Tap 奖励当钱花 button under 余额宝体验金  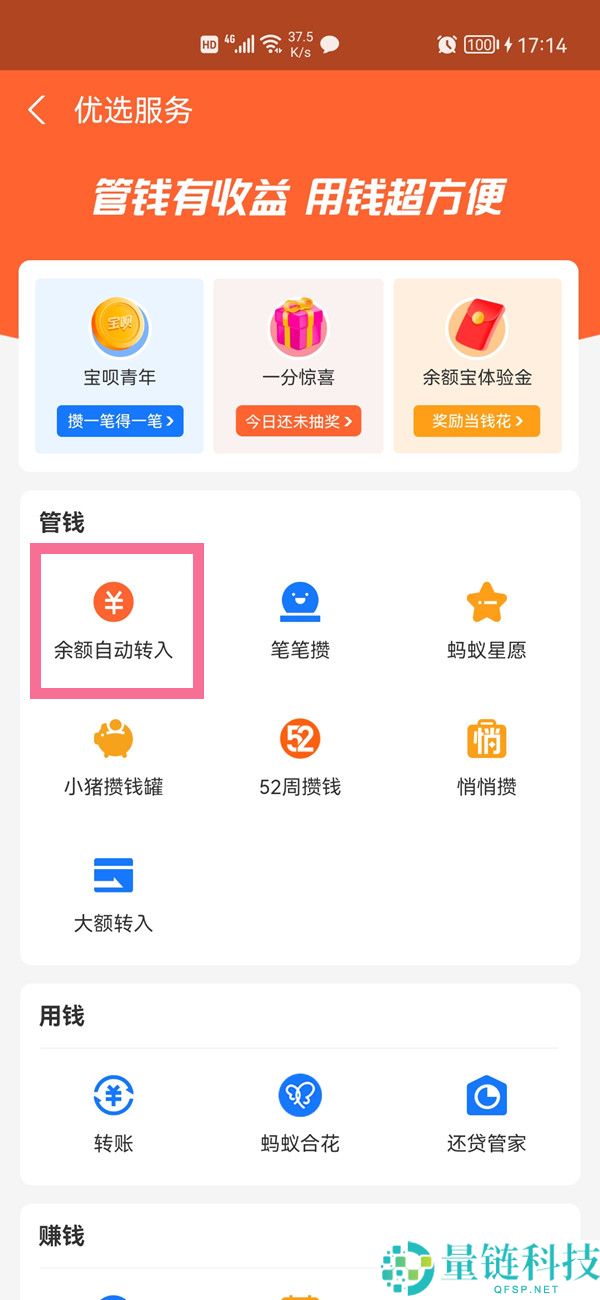coord(477,421)
